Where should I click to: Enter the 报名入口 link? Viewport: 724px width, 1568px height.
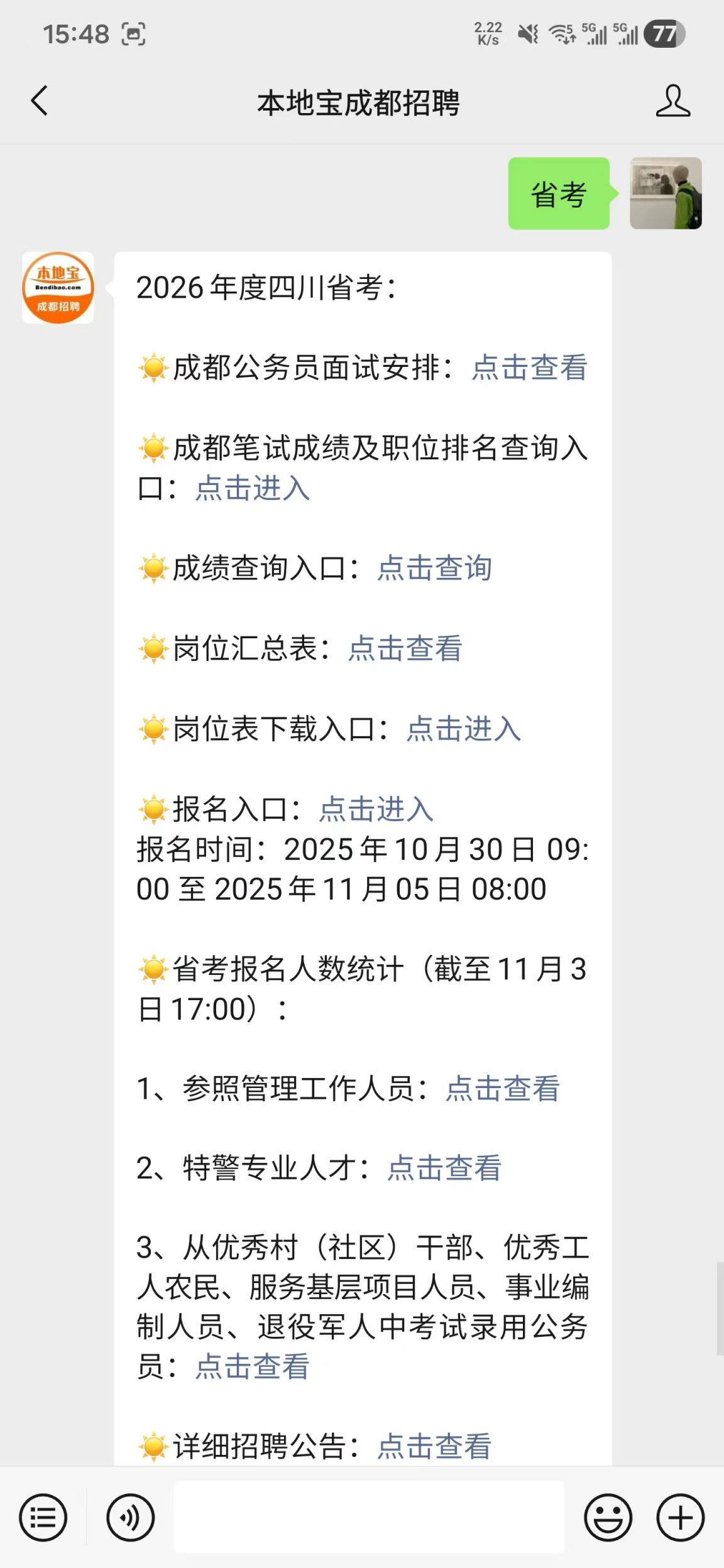tap(376, 809)
